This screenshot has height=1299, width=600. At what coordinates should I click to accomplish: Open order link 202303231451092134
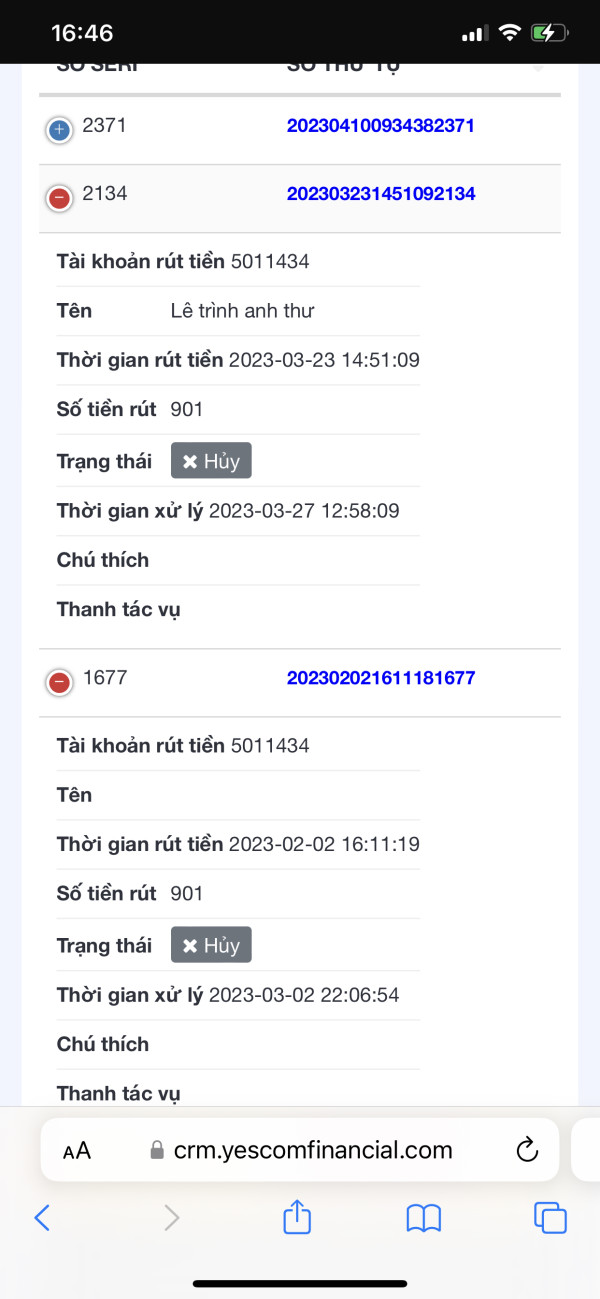tap(381, 194)
